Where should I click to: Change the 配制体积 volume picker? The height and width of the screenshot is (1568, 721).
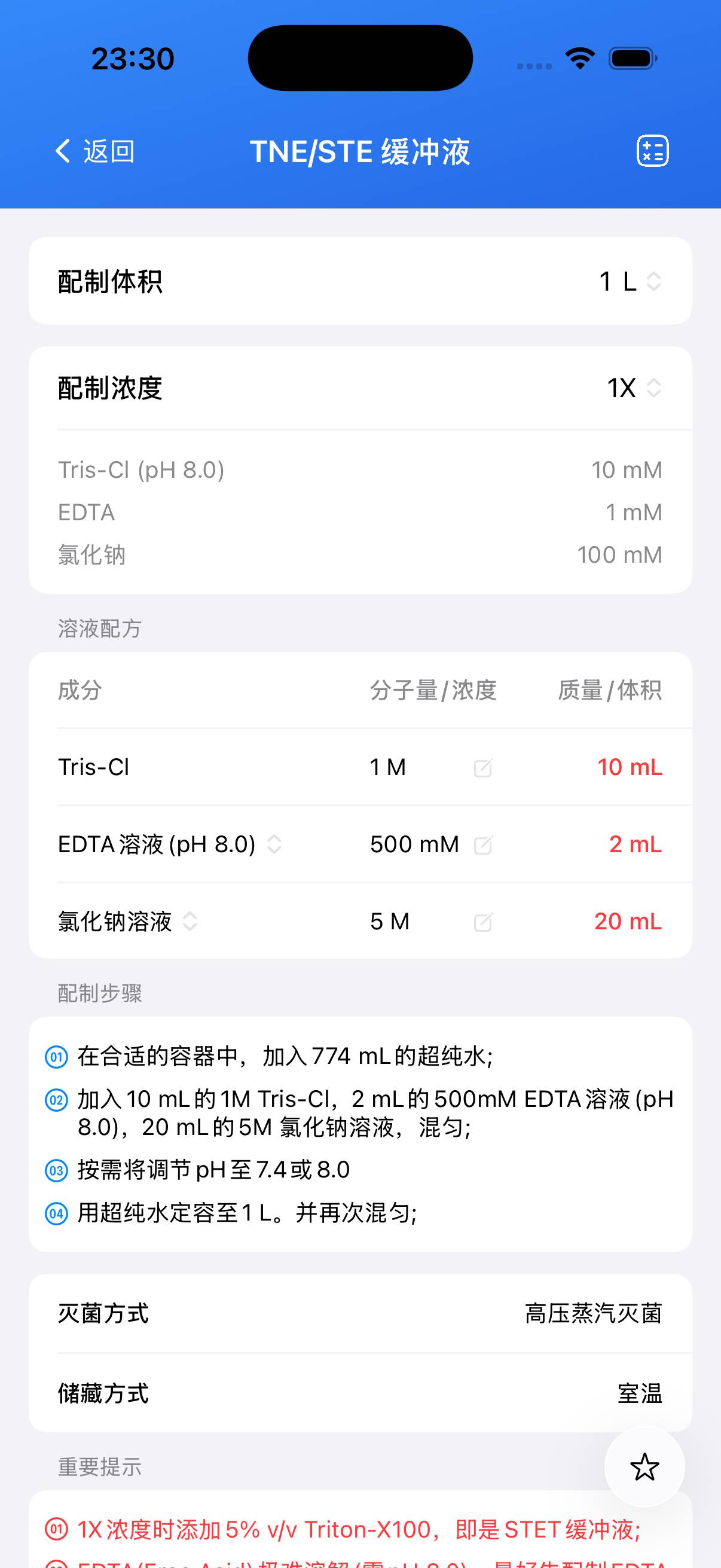pos(630,281)
